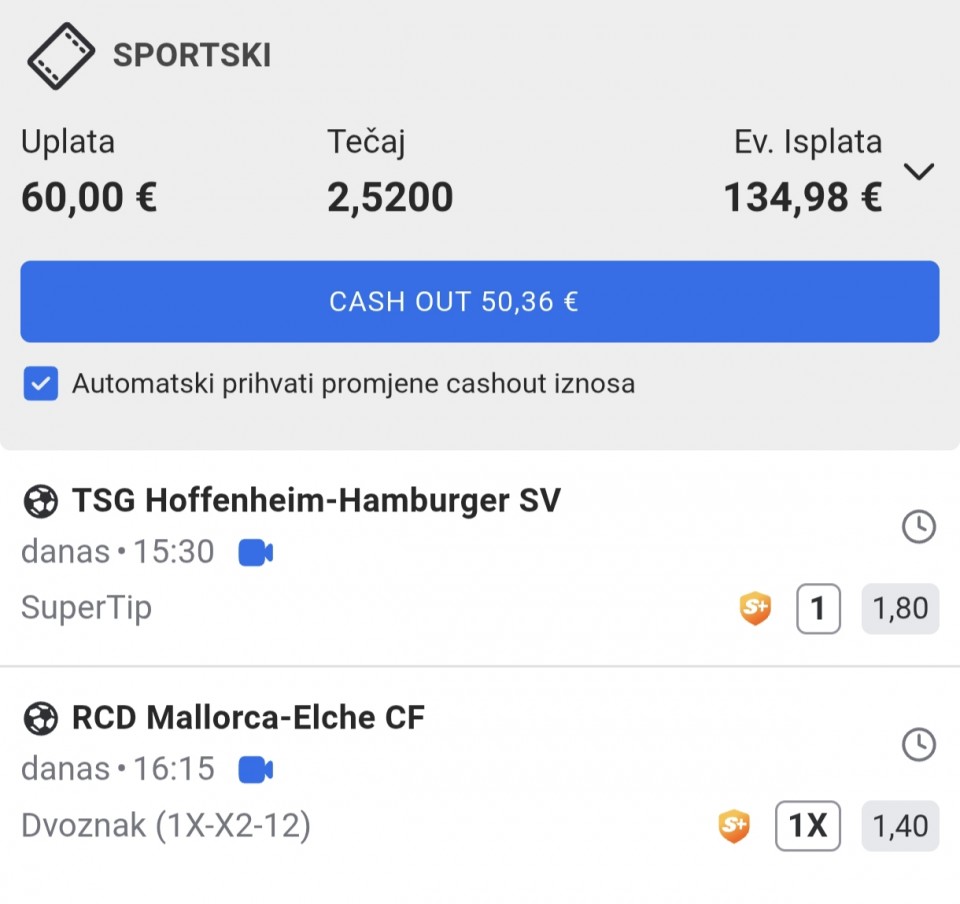The height and width of the screenshot is (904, 960).
Task: Watch the Hoffenheim-Hamburger live stream
Action: point(256,552)
